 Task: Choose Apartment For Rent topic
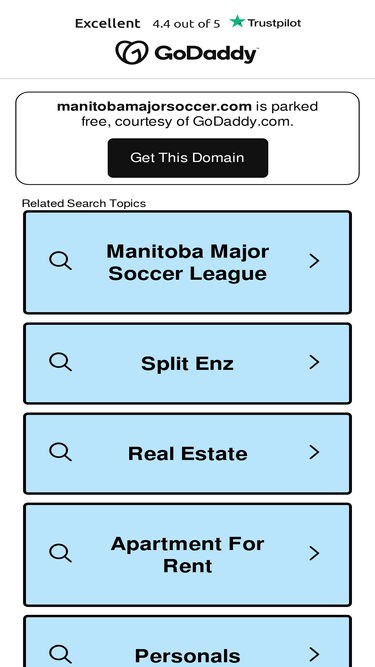(x=188, y=555)
